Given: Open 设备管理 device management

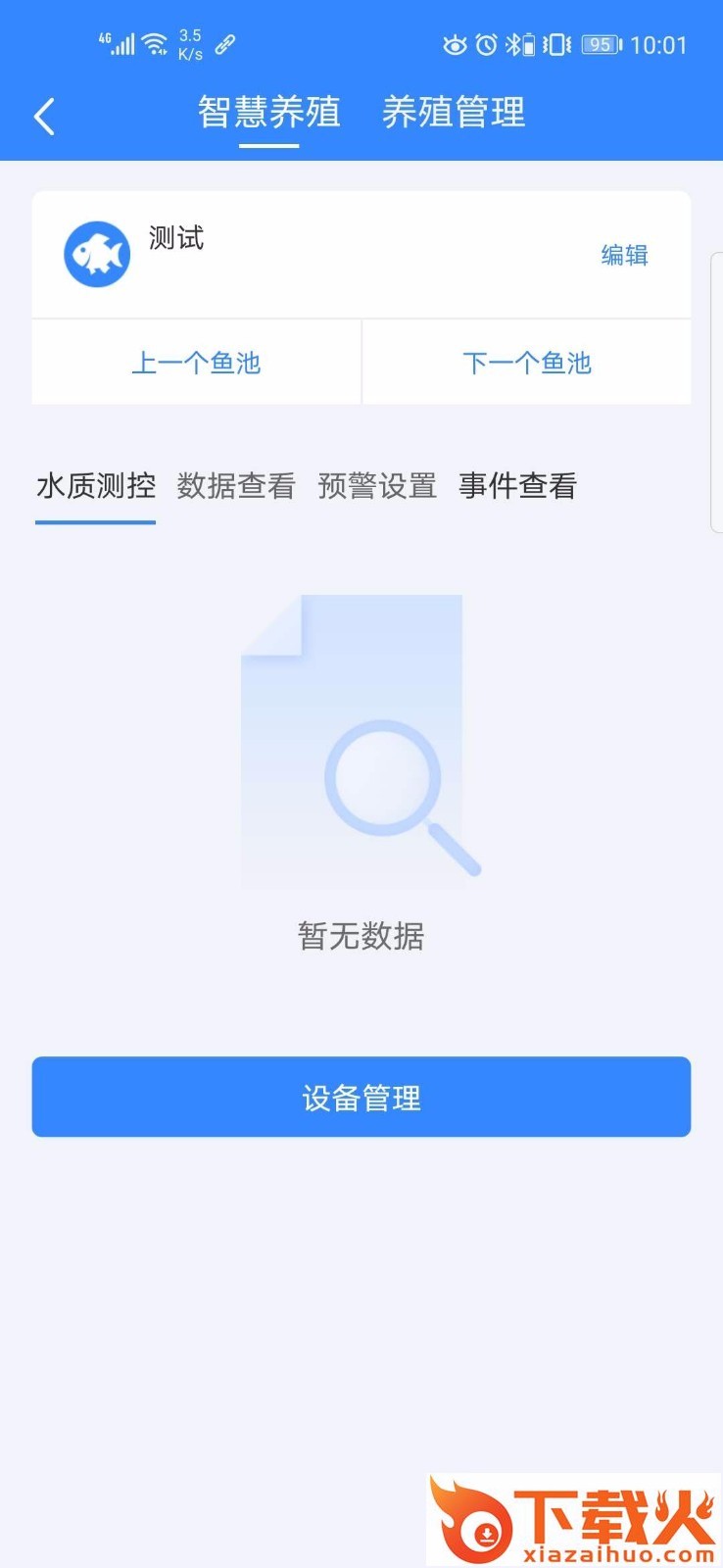Looking at the screenshot, I should point(361,1098).
